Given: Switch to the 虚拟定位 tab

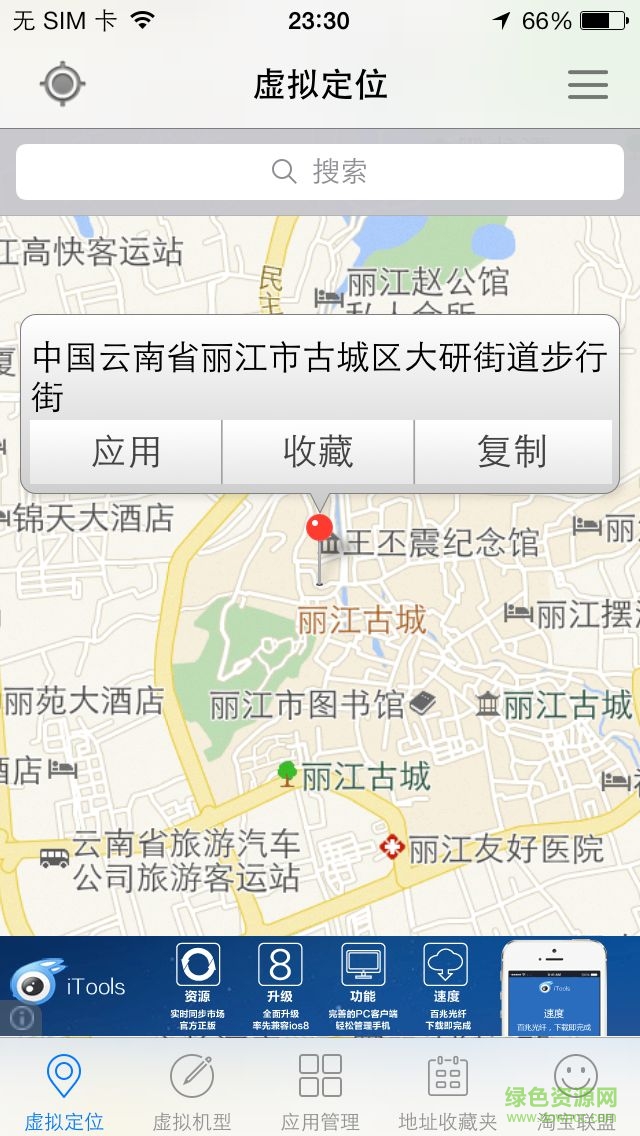Looking at the screenshot, I should click(x=64, y=1090).
